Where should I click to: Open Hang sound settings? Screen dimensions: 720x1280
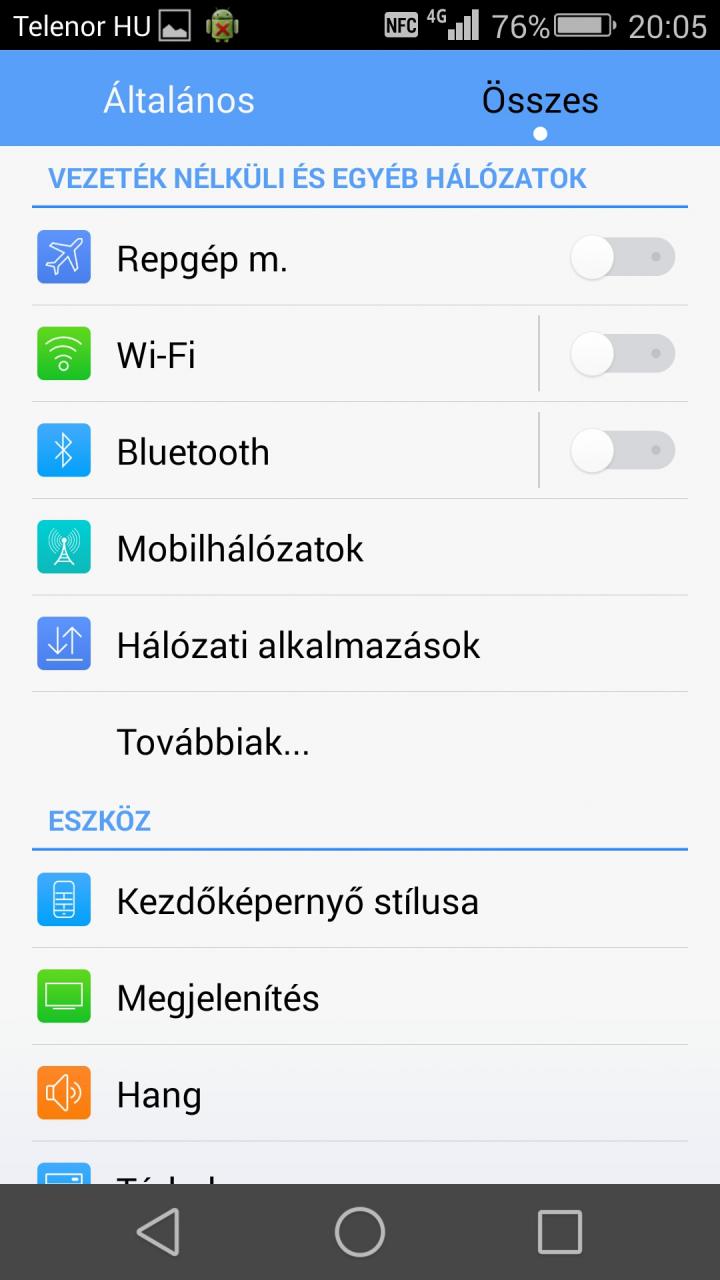click(x=360, y=1094)
